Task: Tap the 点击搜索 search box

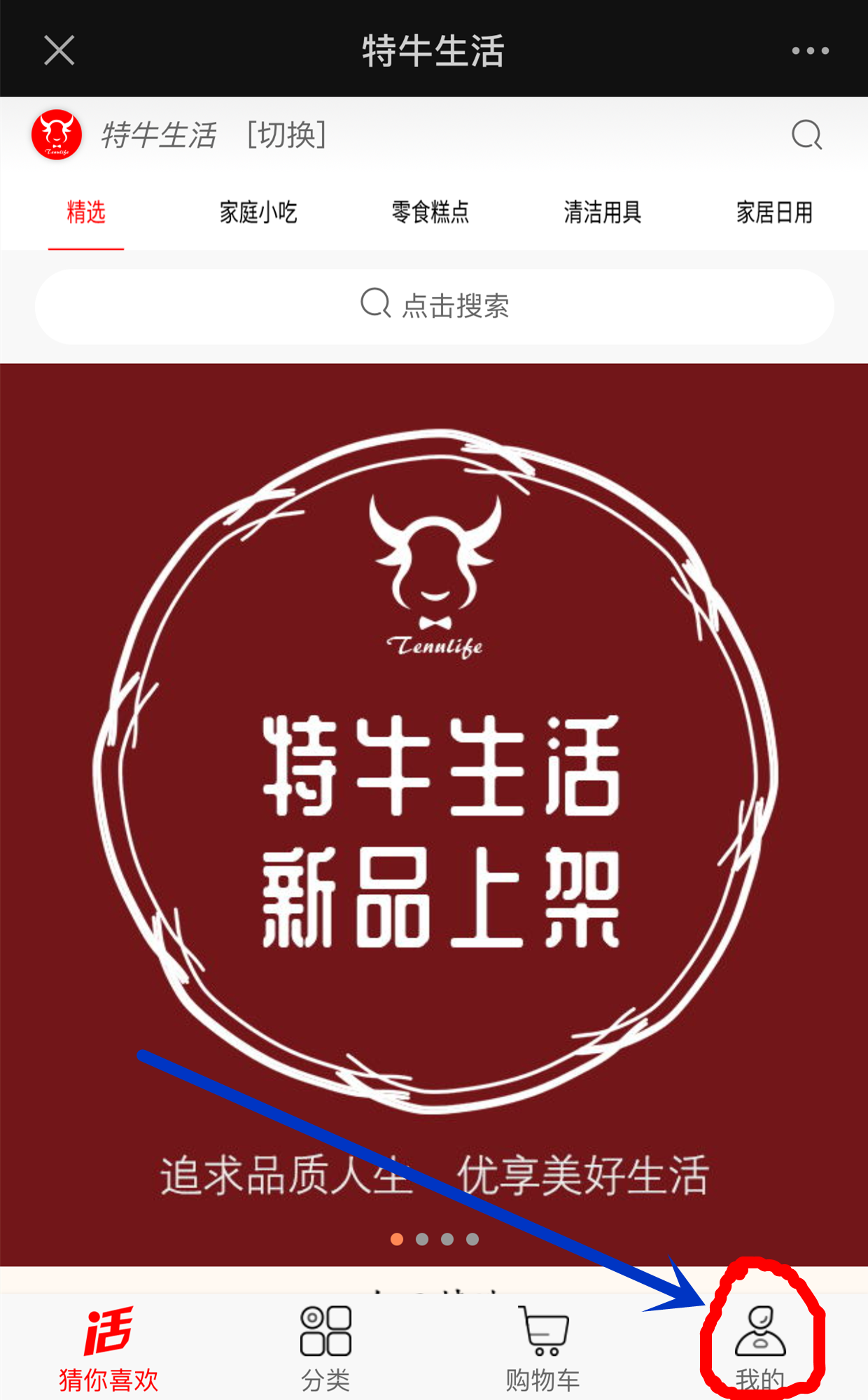Action: (434, 307)
